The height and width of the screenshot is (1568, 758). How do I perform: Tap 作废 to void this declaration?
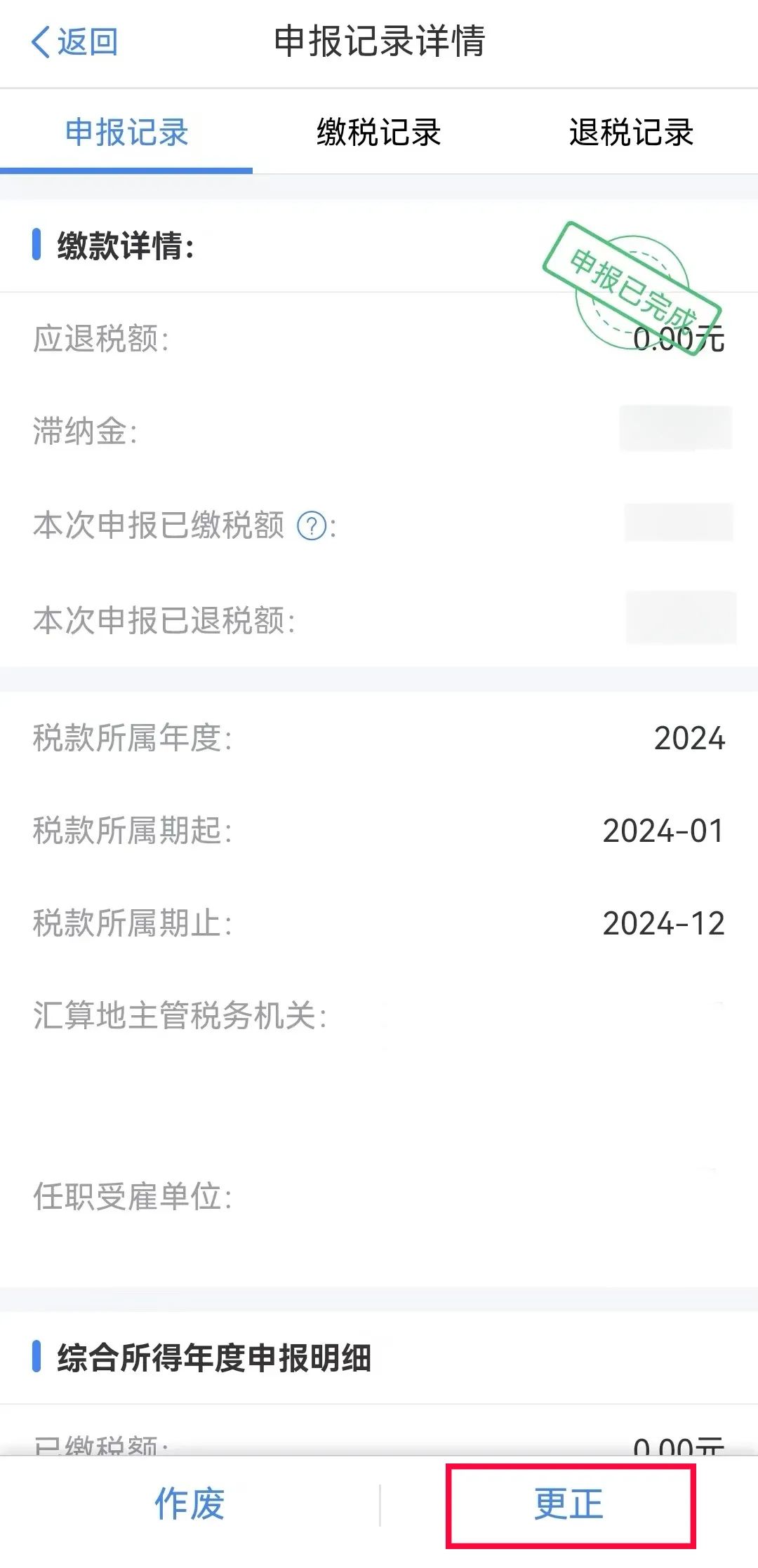tap(189, 1504)
